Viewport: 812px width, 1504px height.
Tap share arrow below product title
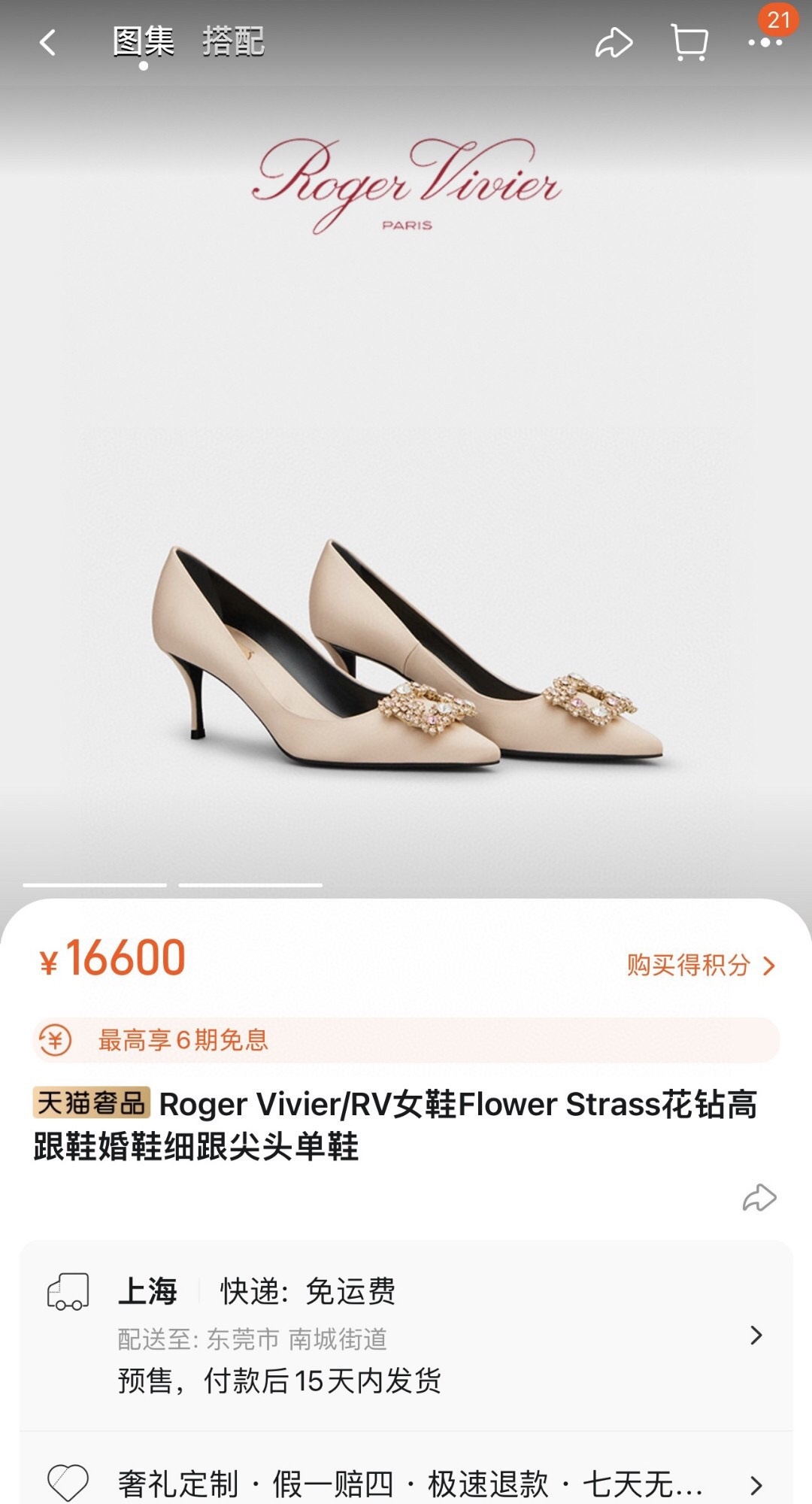759,1198
